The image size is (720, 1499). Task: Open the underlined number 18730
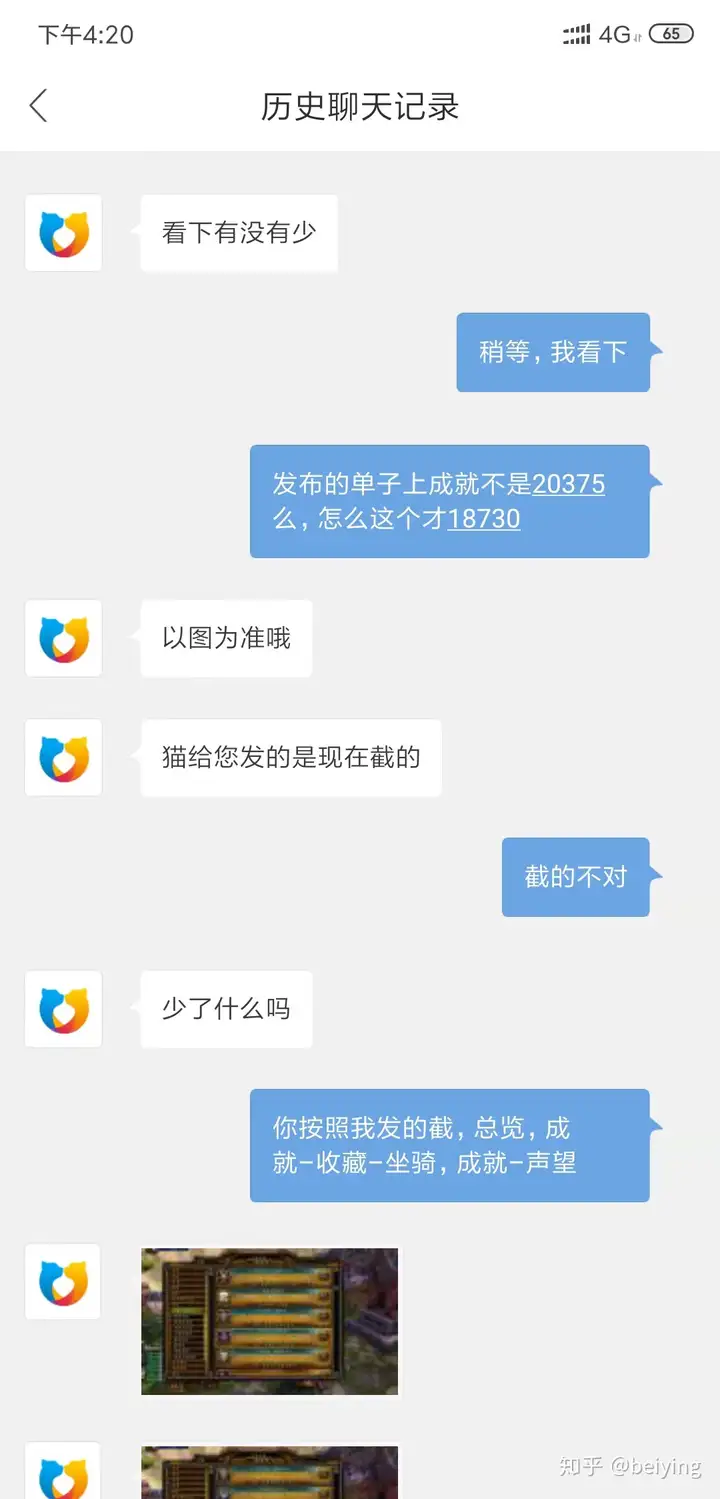[483, 519]
